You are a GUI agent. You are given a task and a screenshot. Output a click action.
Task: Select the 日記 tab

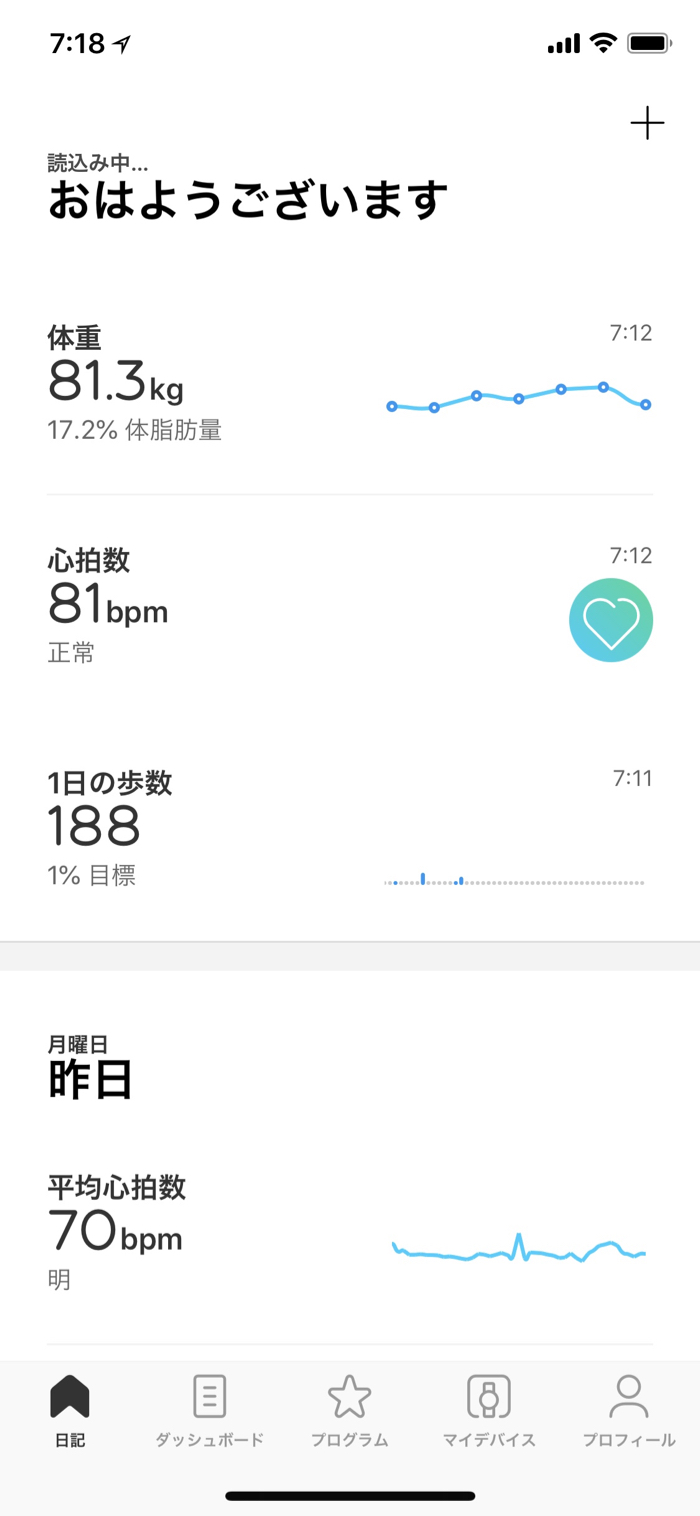click(x=70, y=1411)
